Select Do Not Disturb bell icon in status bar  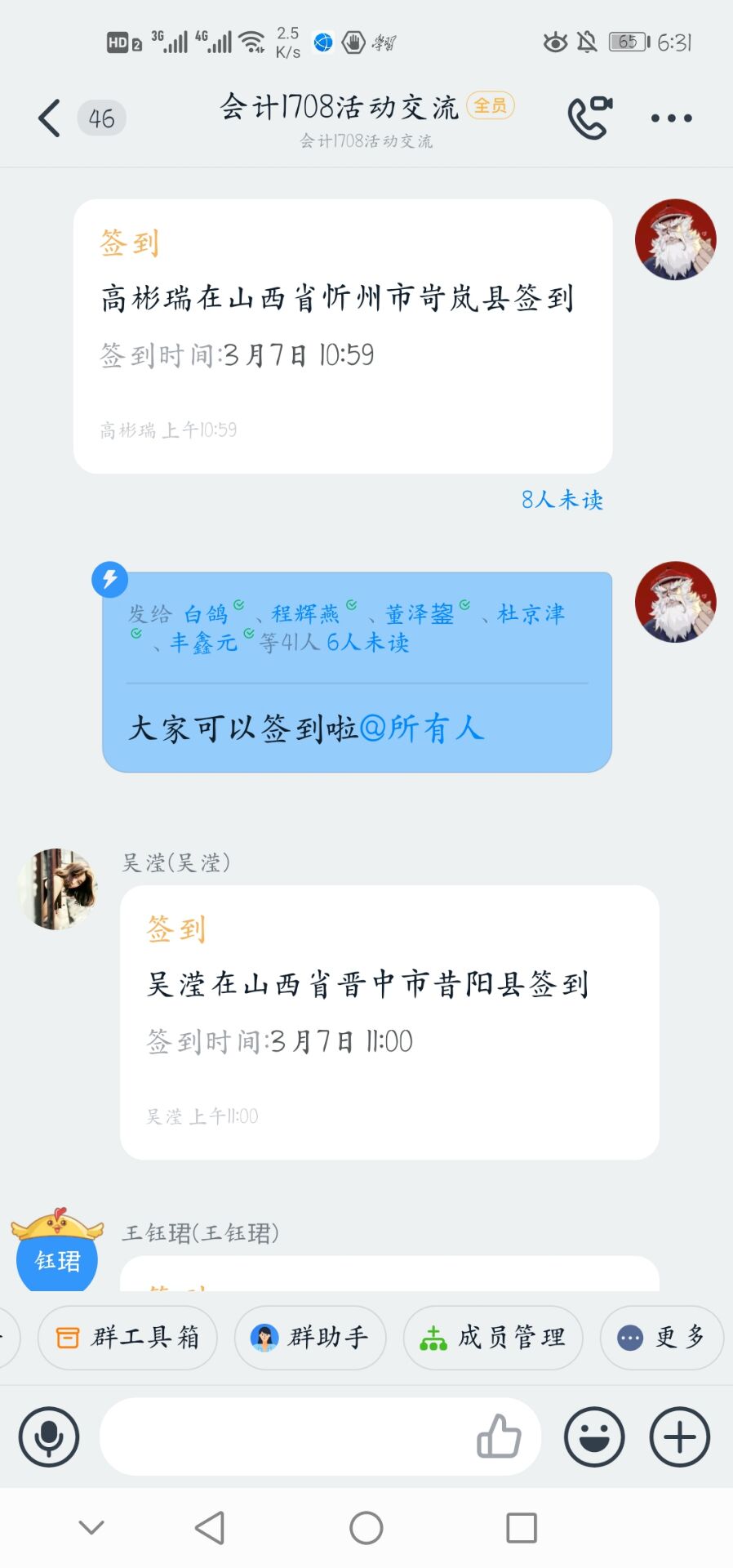pos(585,41)
